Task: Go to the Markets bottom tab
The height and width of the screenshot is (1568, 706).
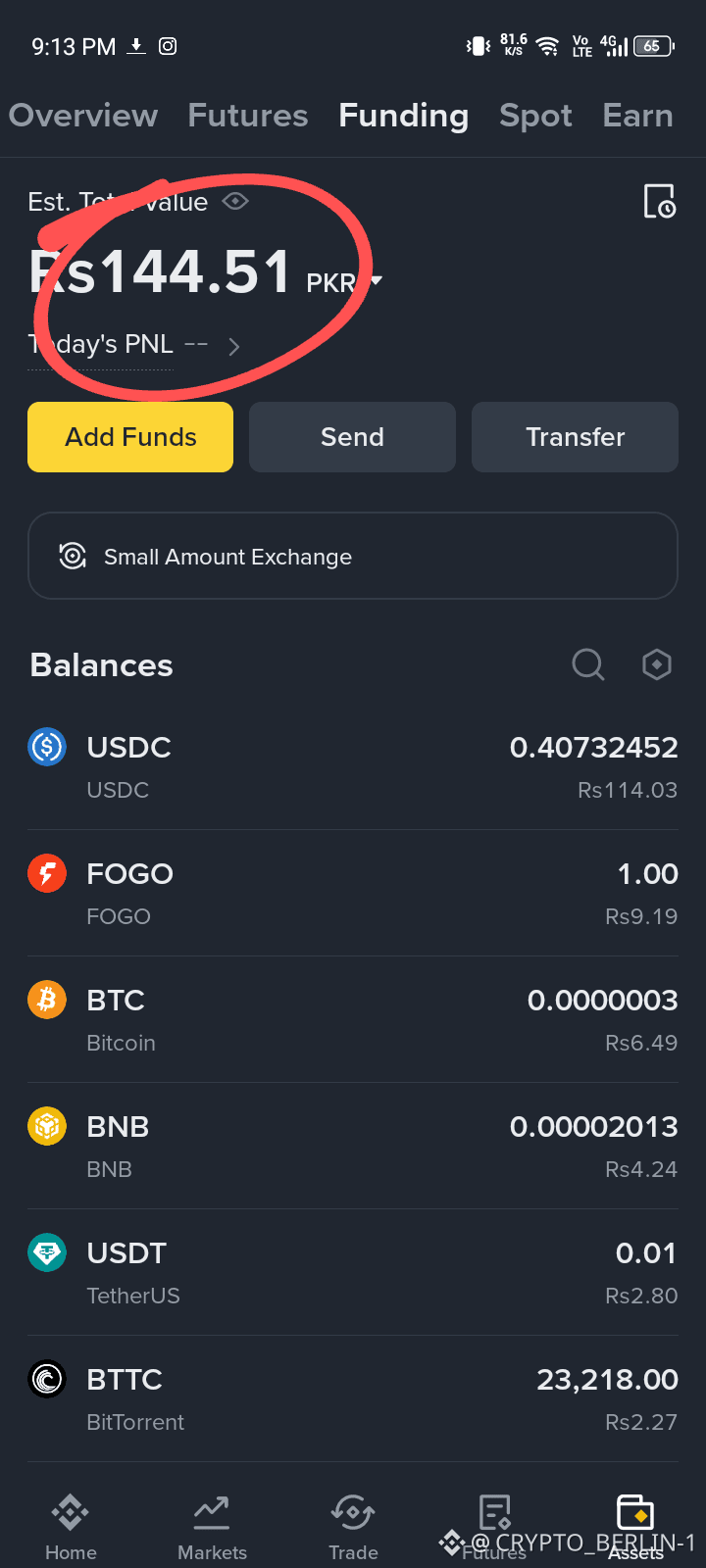Action: coord(212,1527)
